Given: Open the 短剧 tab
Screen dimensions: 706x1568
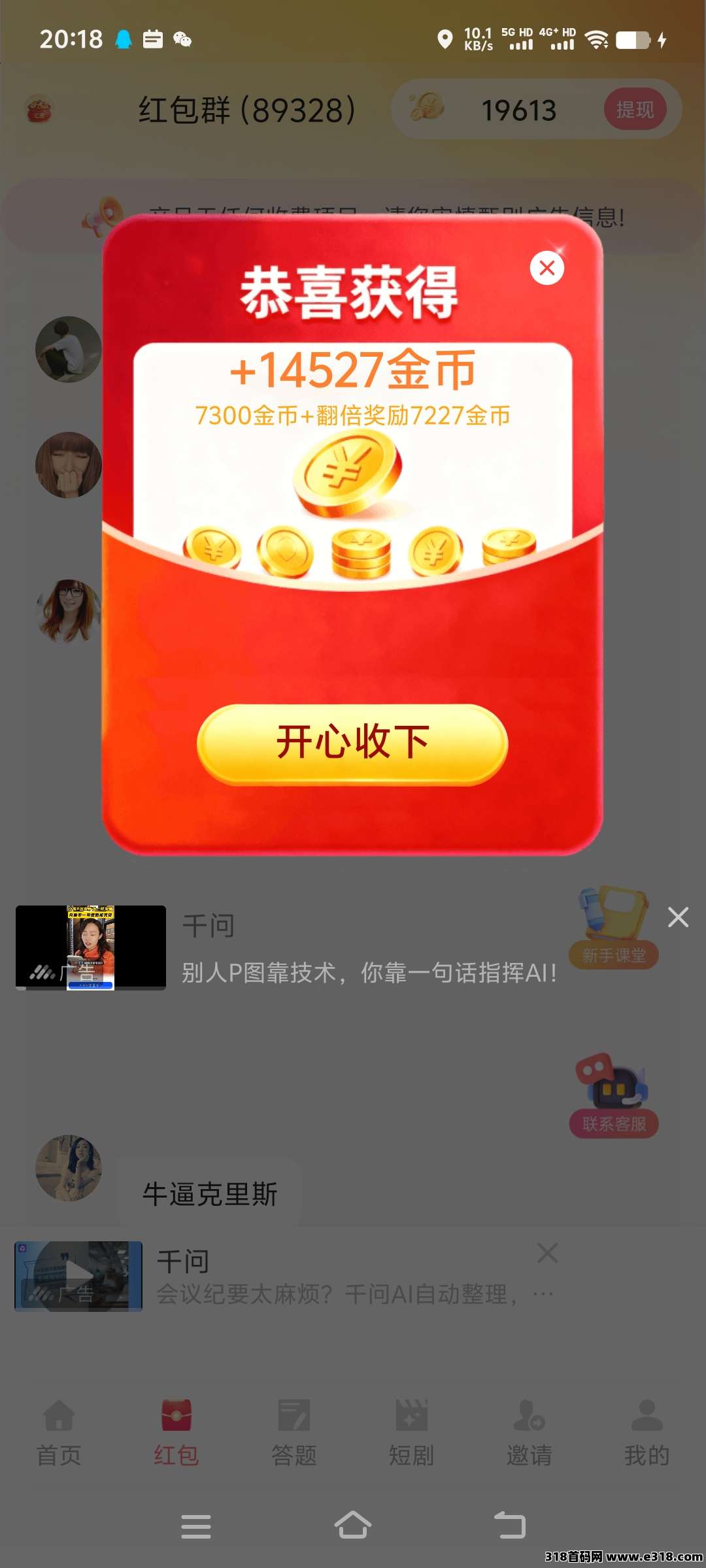Looking at the screenshot, I should [x=411, y=1431].
